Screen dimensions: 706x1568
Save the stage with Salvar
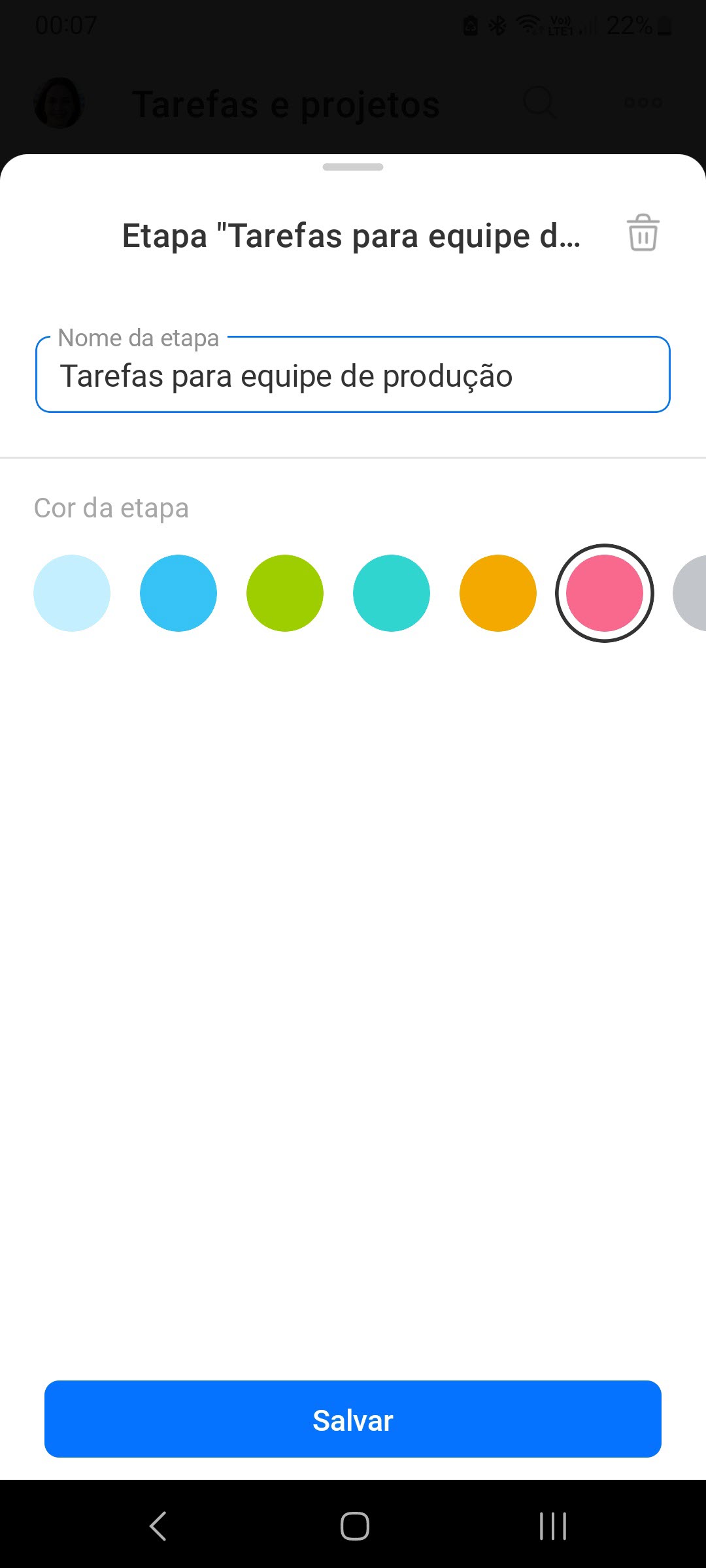353,1419
